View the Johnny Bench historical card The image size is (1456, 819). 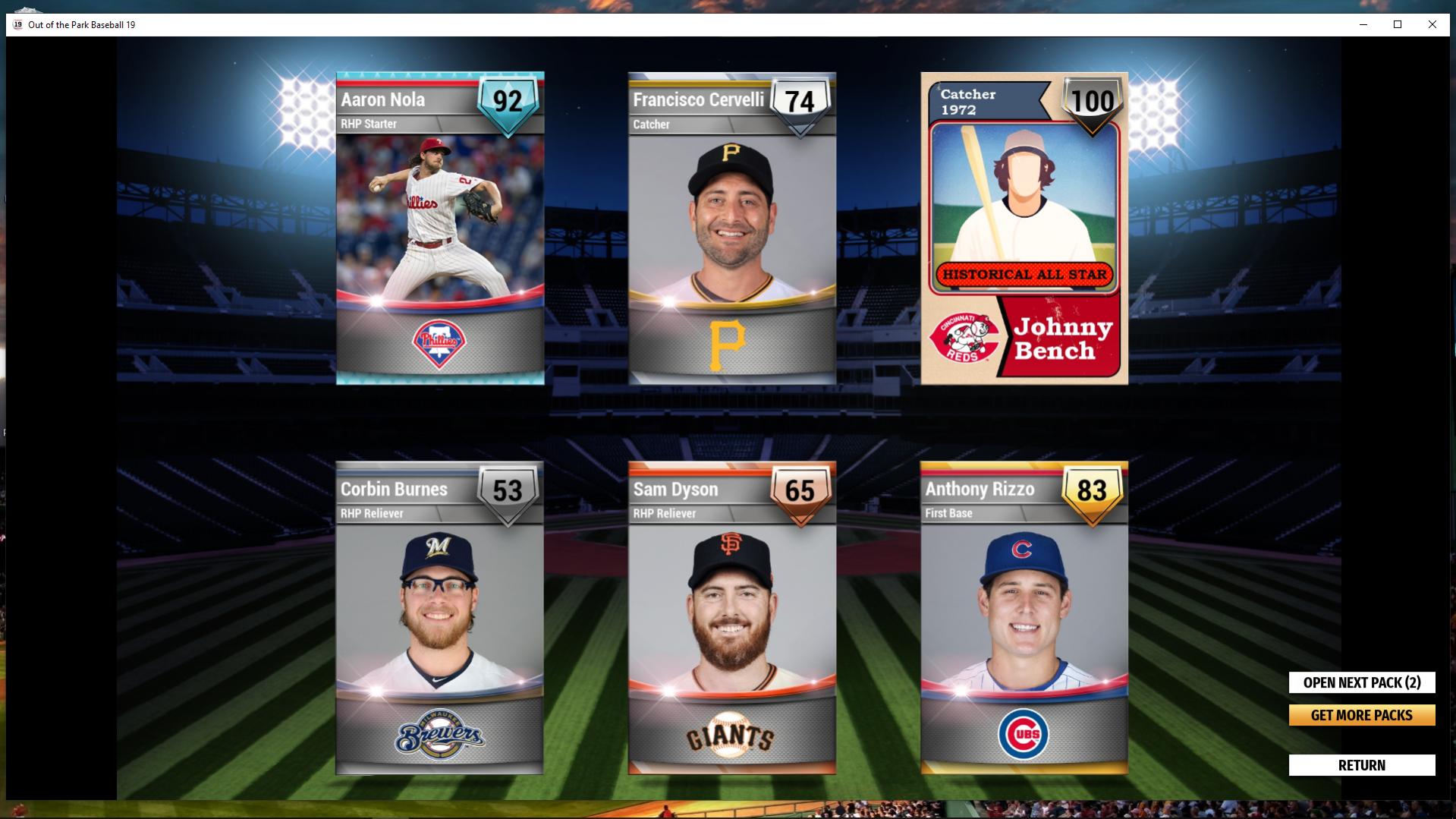point(1024,228)
